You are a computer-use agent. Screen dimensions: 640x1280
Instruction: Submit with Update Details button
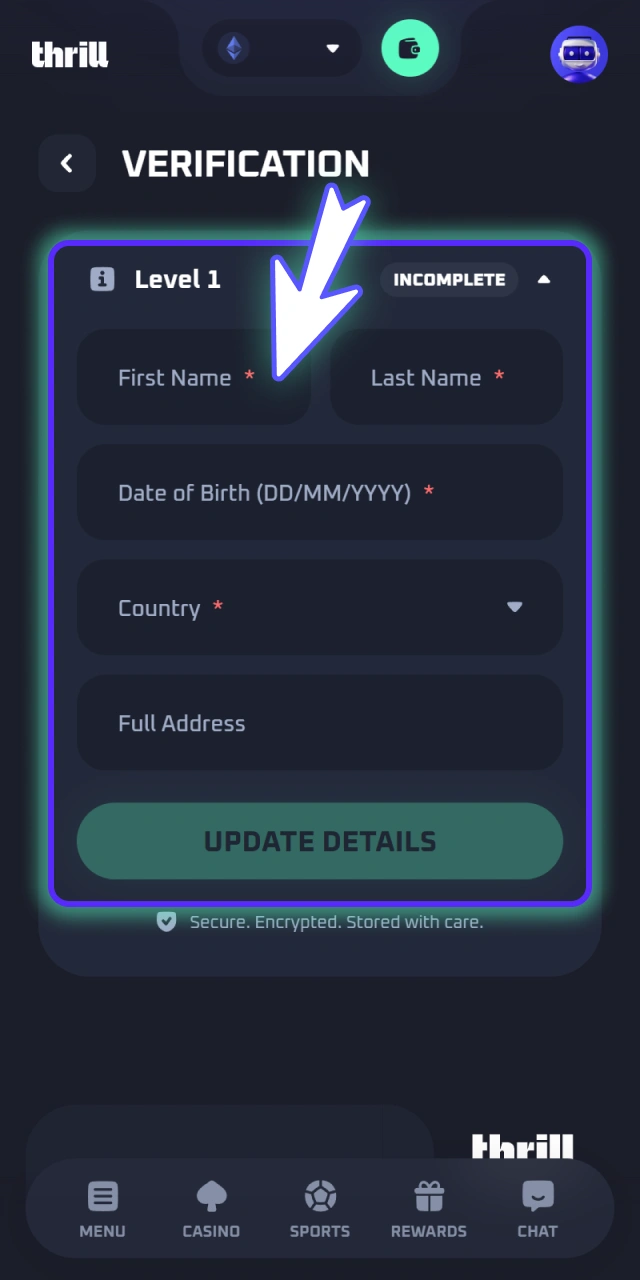click(x=320, y=841)
